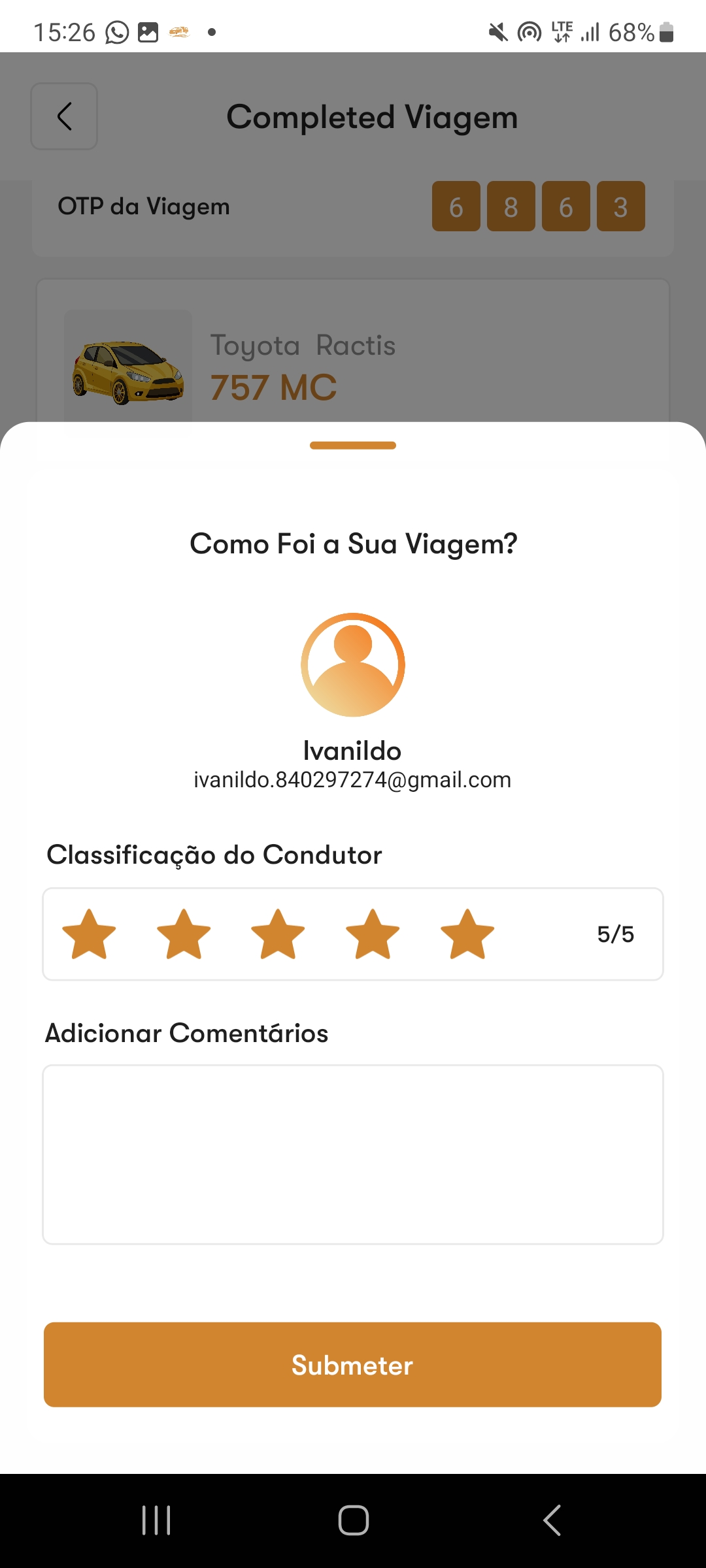Viewport: 706px width, 1568px height.
Task: Focus the Adicionar Comentários text box
Action: pos(353,1154)
